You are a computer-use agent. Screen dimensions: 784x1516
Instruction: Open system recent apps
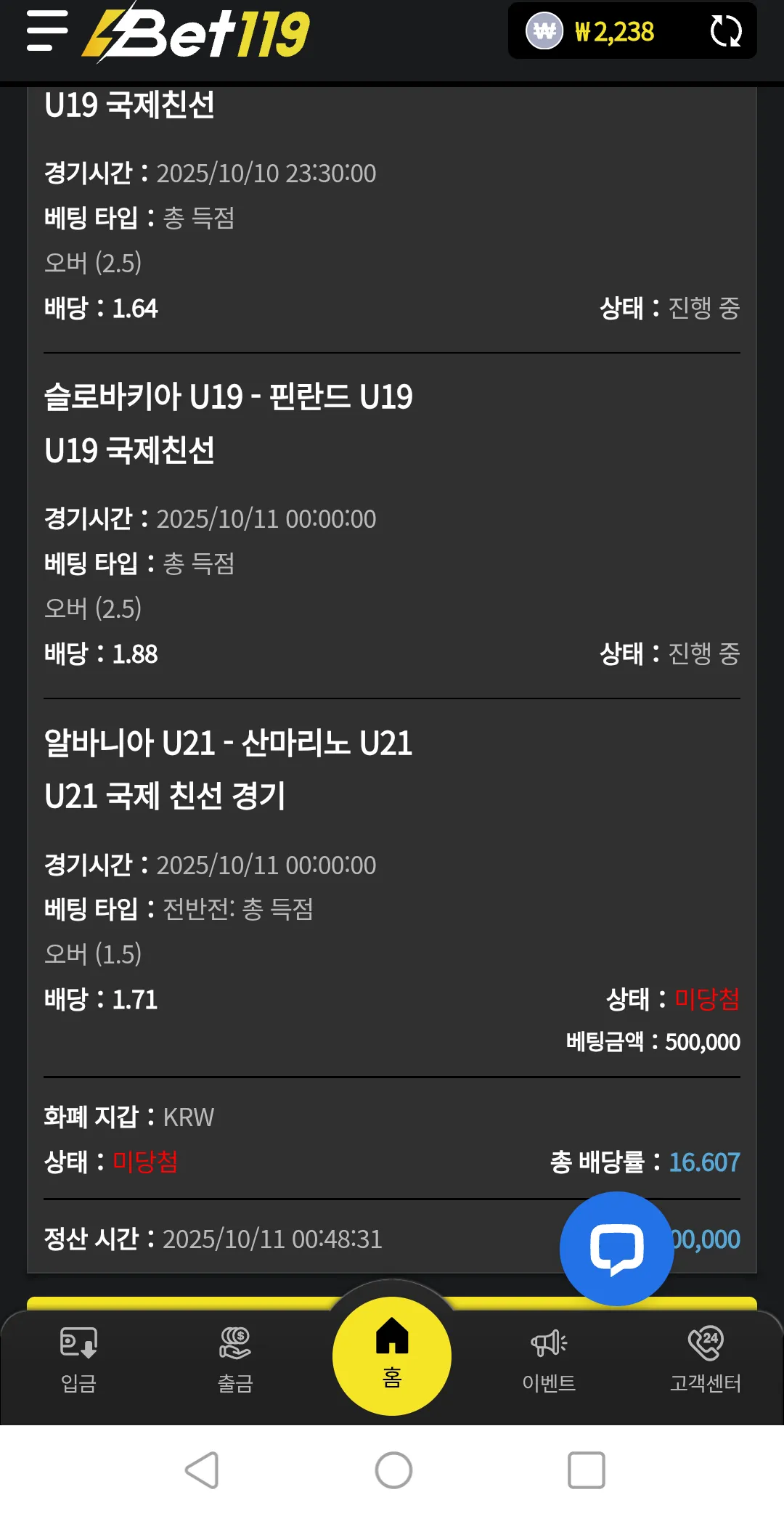(586, 1470)
